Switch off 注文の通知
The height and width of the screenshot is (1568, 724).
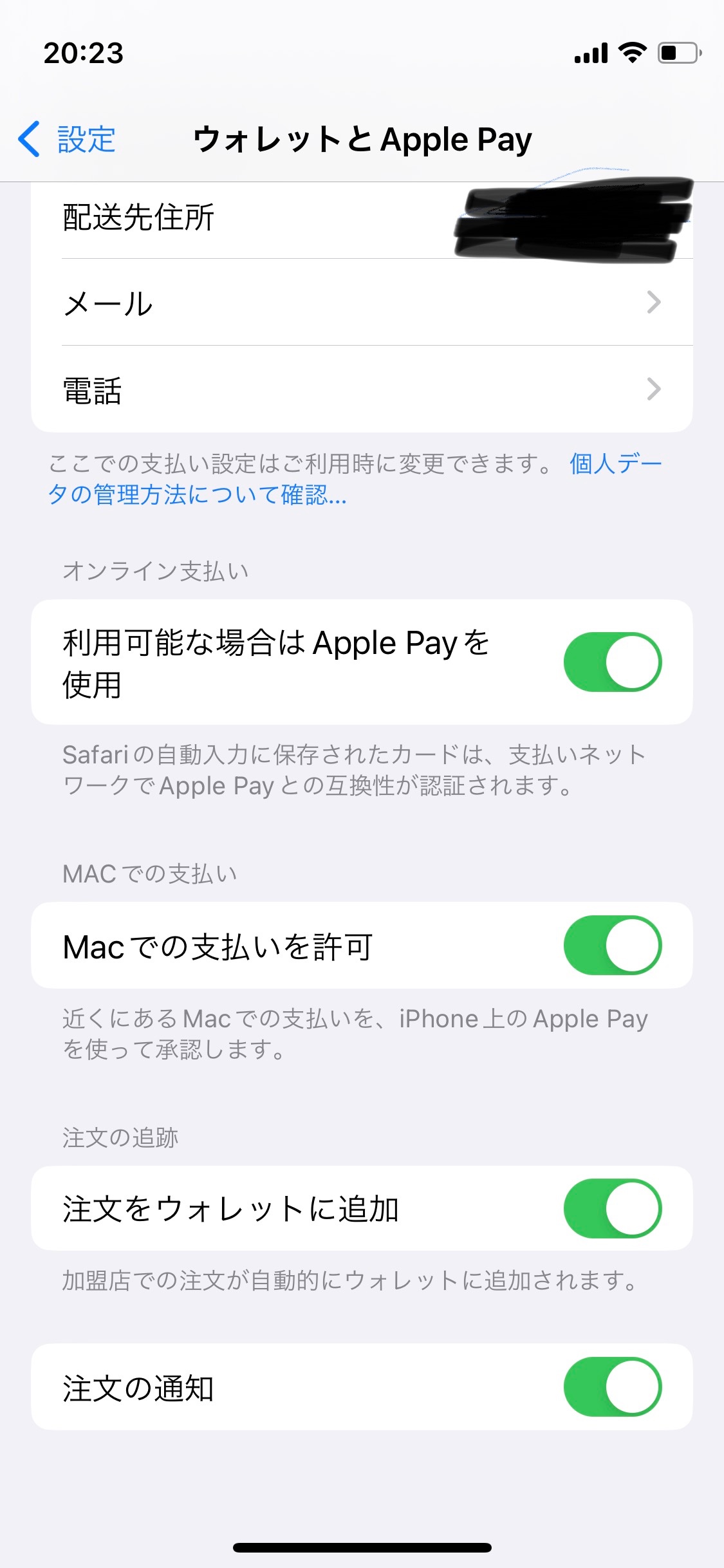[612, 1386]
